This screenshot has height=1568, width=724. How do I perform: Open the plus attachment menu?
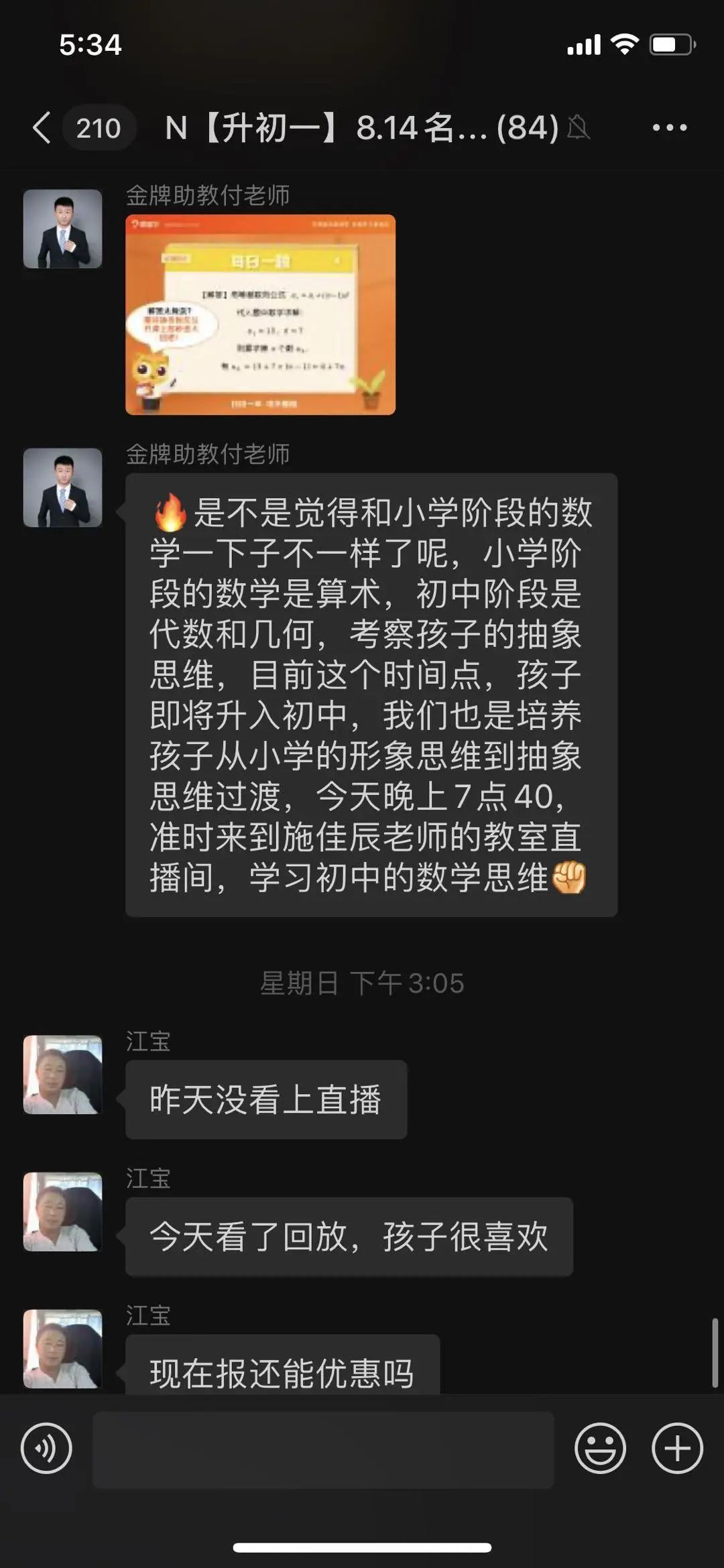677,1448
